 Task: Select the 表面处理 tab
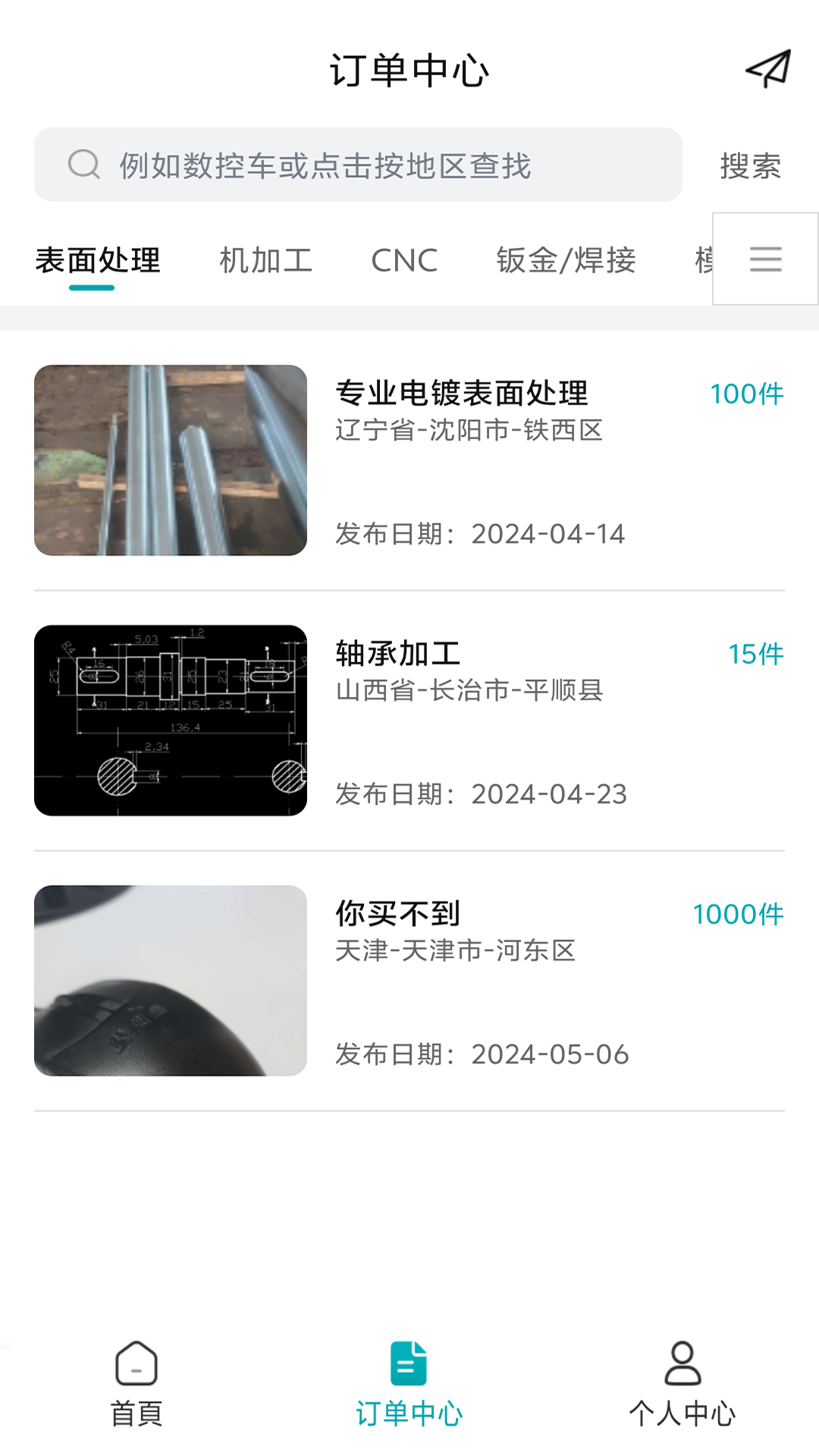(98, 261)
